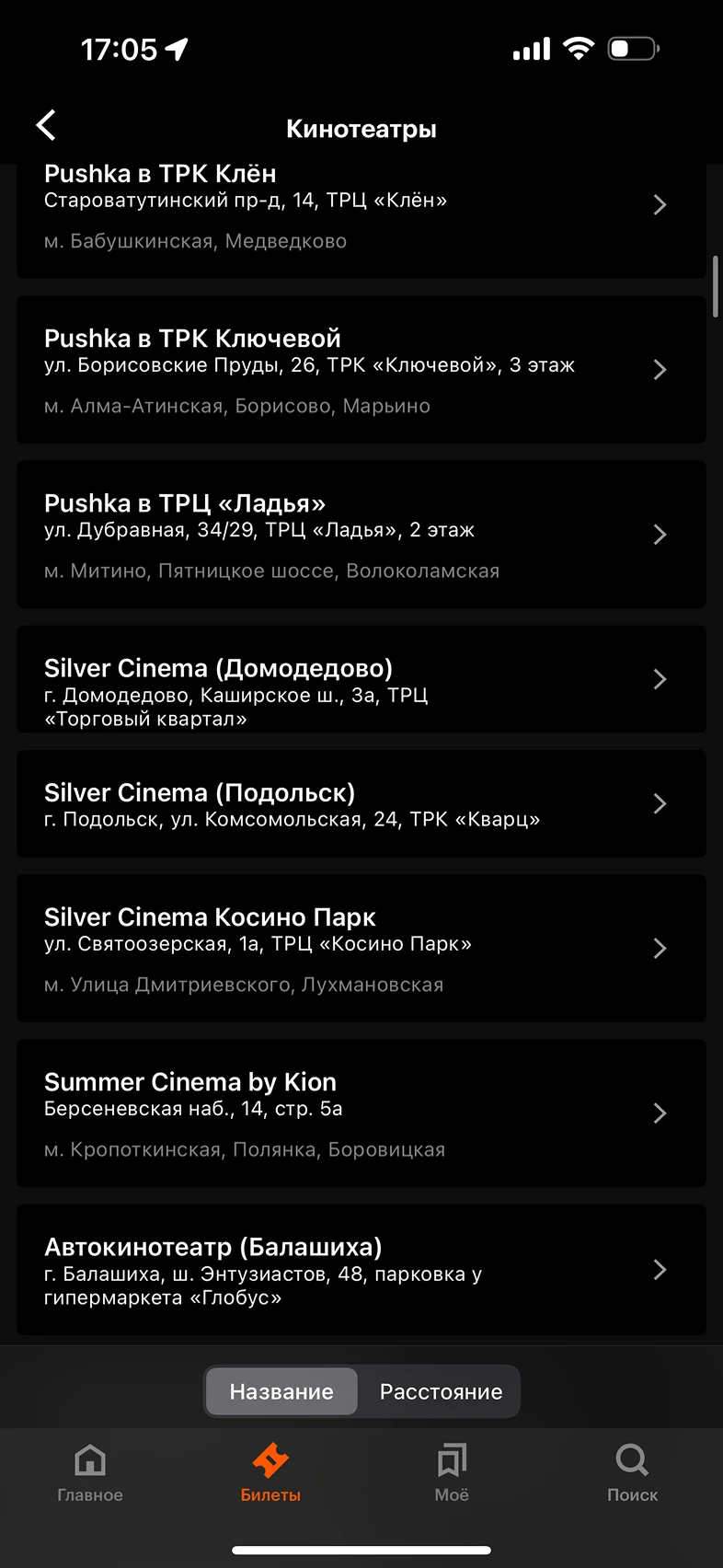Enable sorting by Расстояние

441,1391
